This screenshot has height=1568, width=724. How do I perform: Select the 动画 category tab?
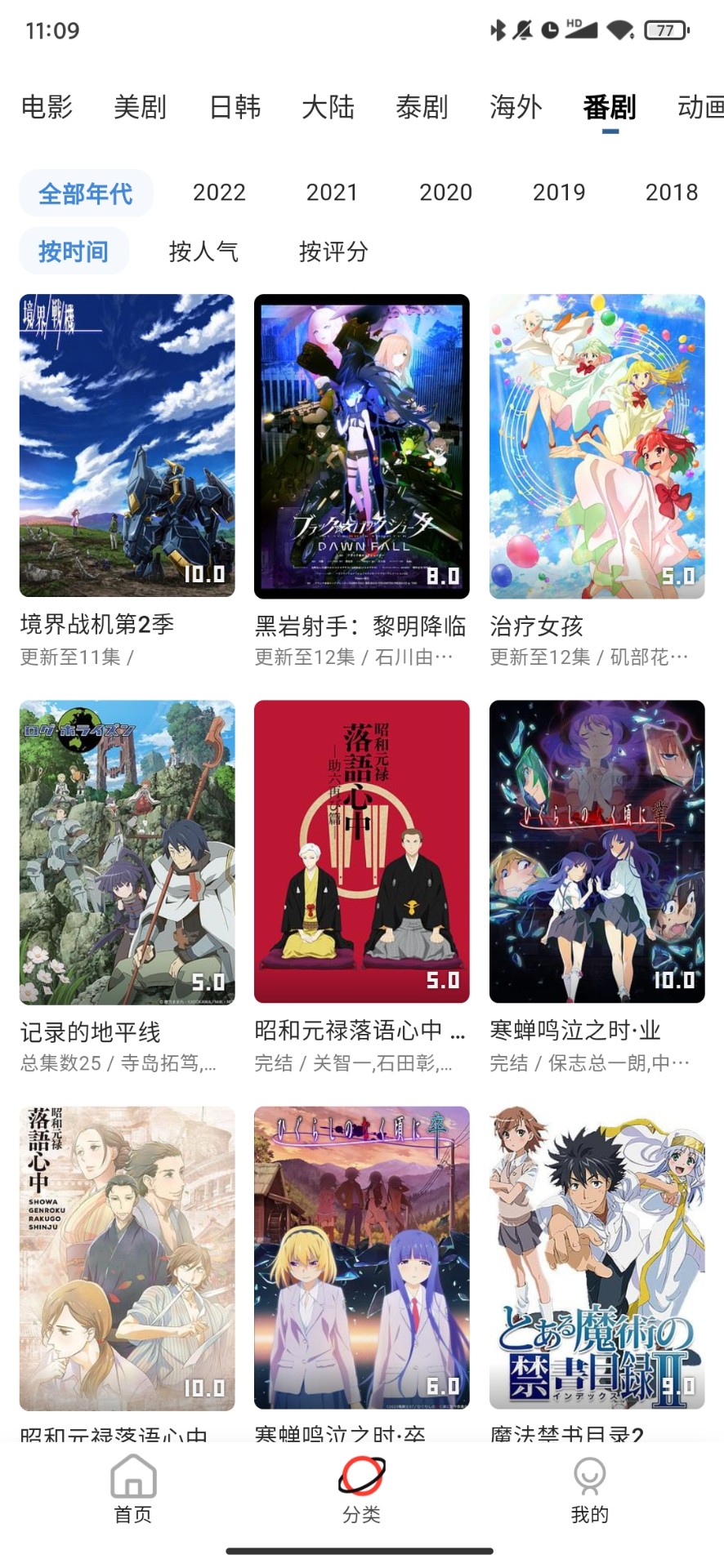click(699, 107)
